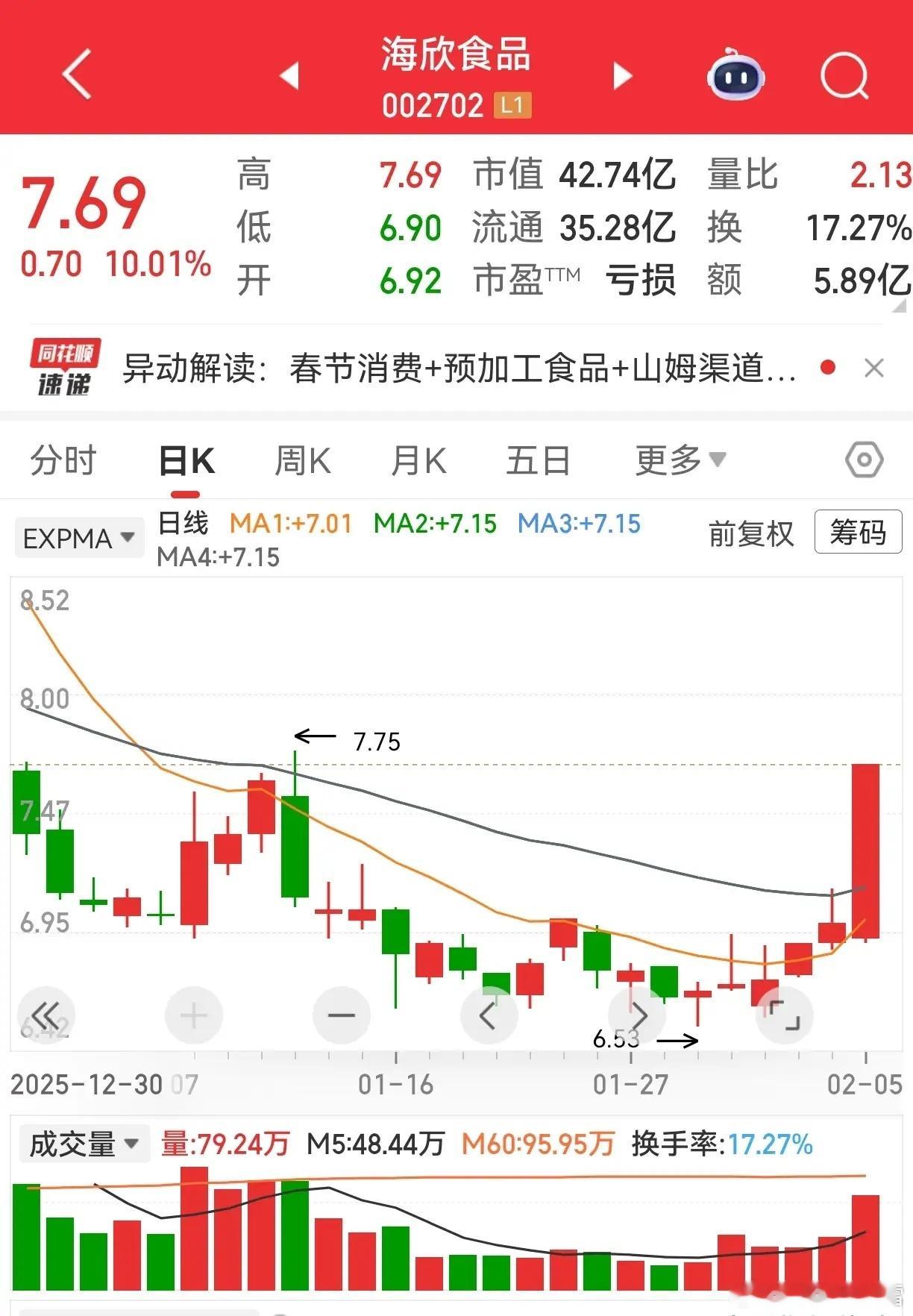Go back using the top-left arrow
Viewport: 913px width, 1316px height.
click(77, 74)
